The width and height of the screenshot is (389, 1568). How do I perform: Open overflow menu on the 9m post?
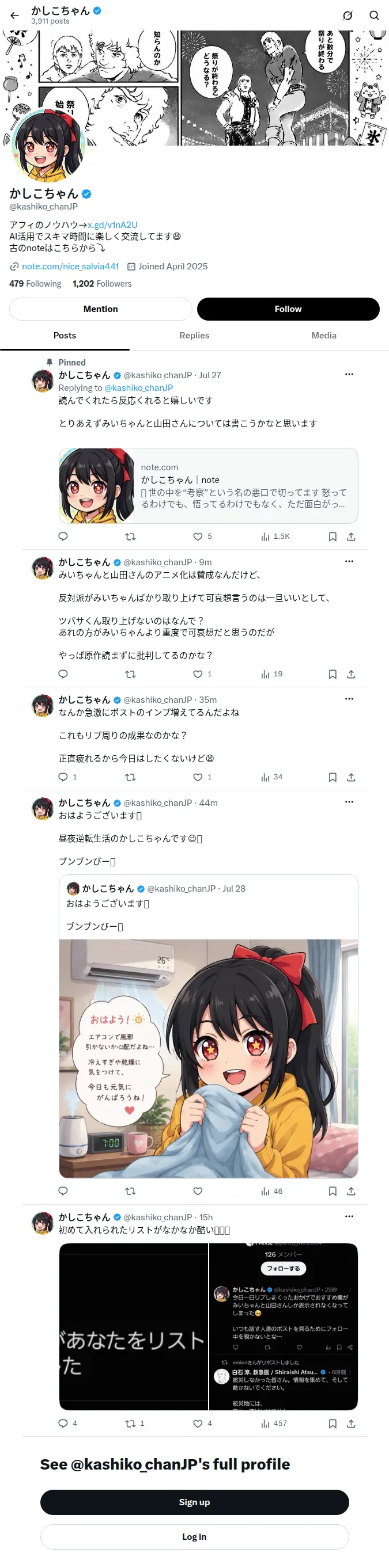[349, 561]
